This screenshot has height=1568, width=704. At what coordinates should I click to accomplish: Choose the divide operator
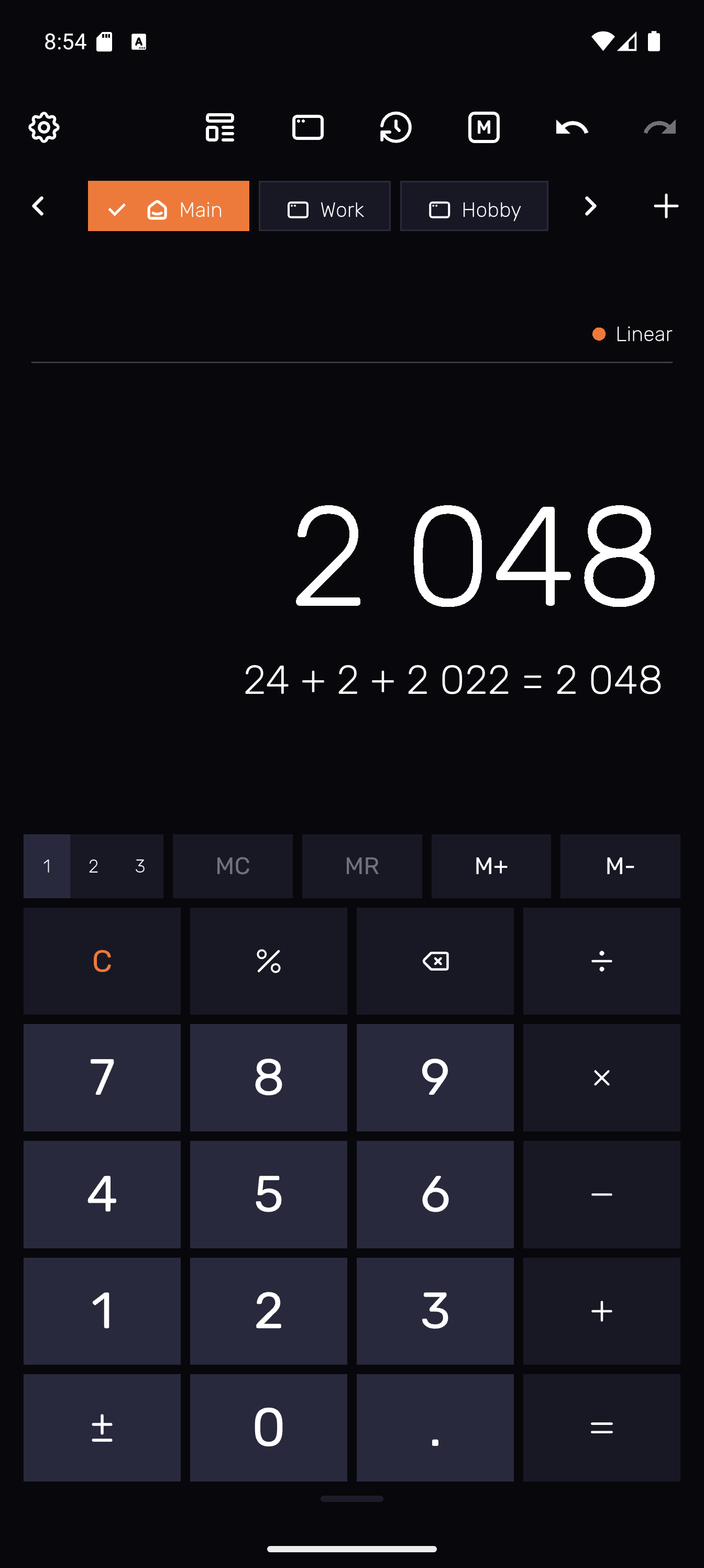tap(601, 961)
